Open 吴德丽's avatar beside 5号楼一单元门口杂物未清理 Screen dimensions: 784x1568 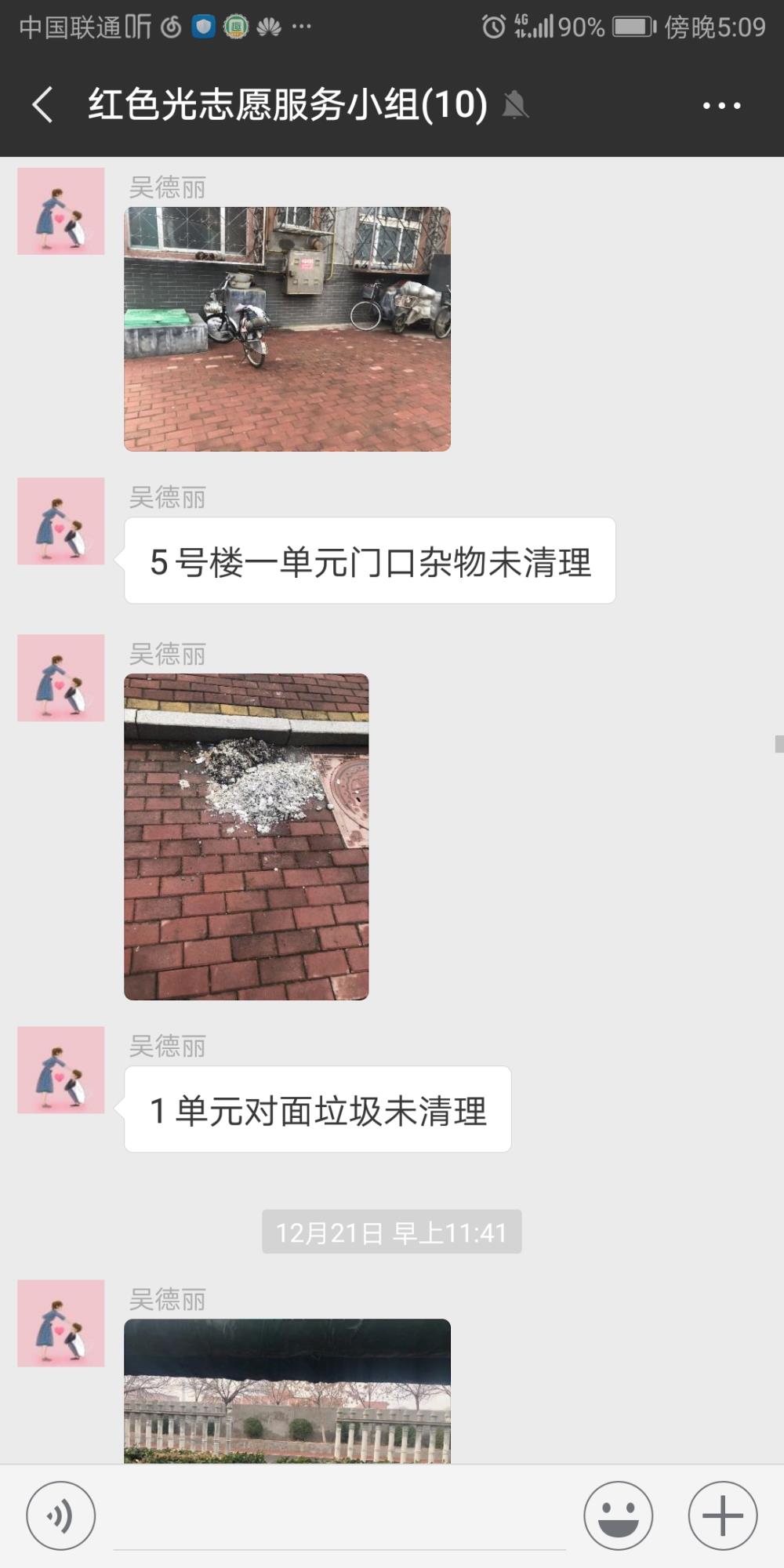[61, 521]
